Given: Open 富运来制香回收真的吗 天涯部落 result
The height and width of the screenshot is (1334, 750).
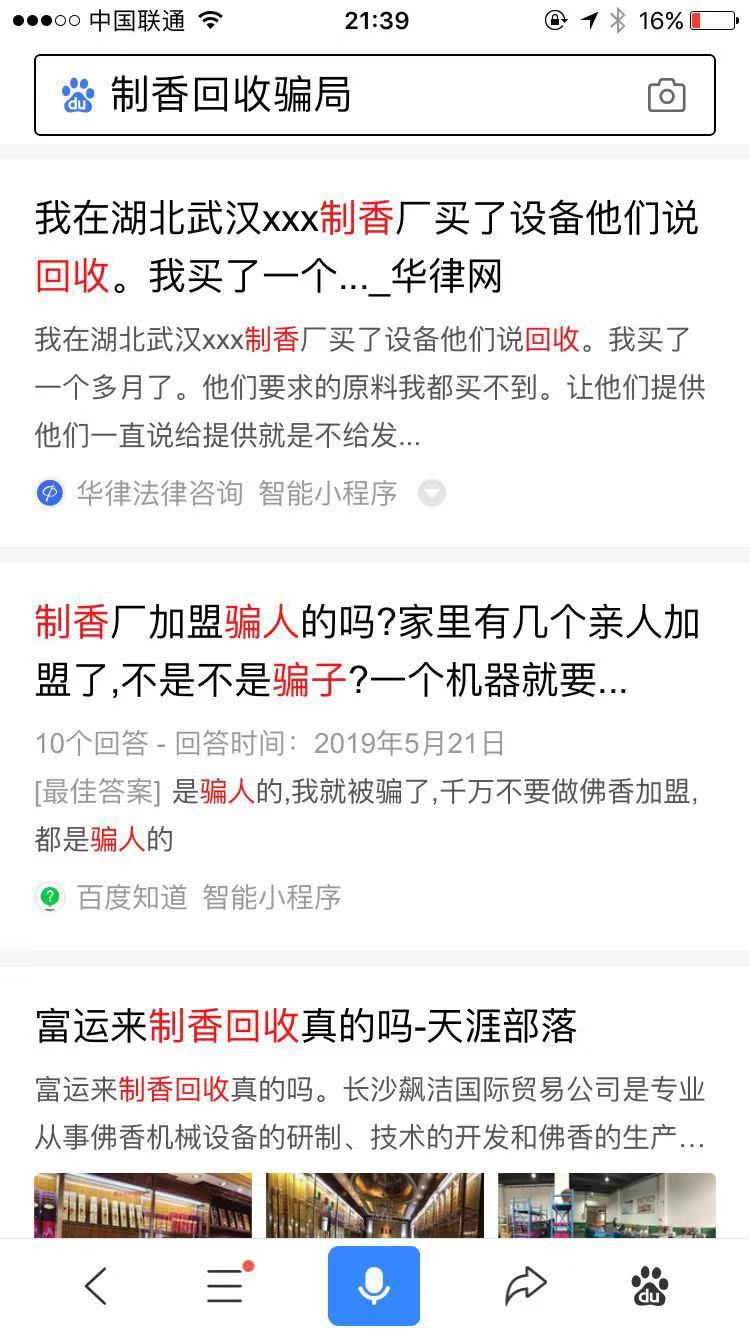Looking at the screenshot, I should pos(306,1027).
